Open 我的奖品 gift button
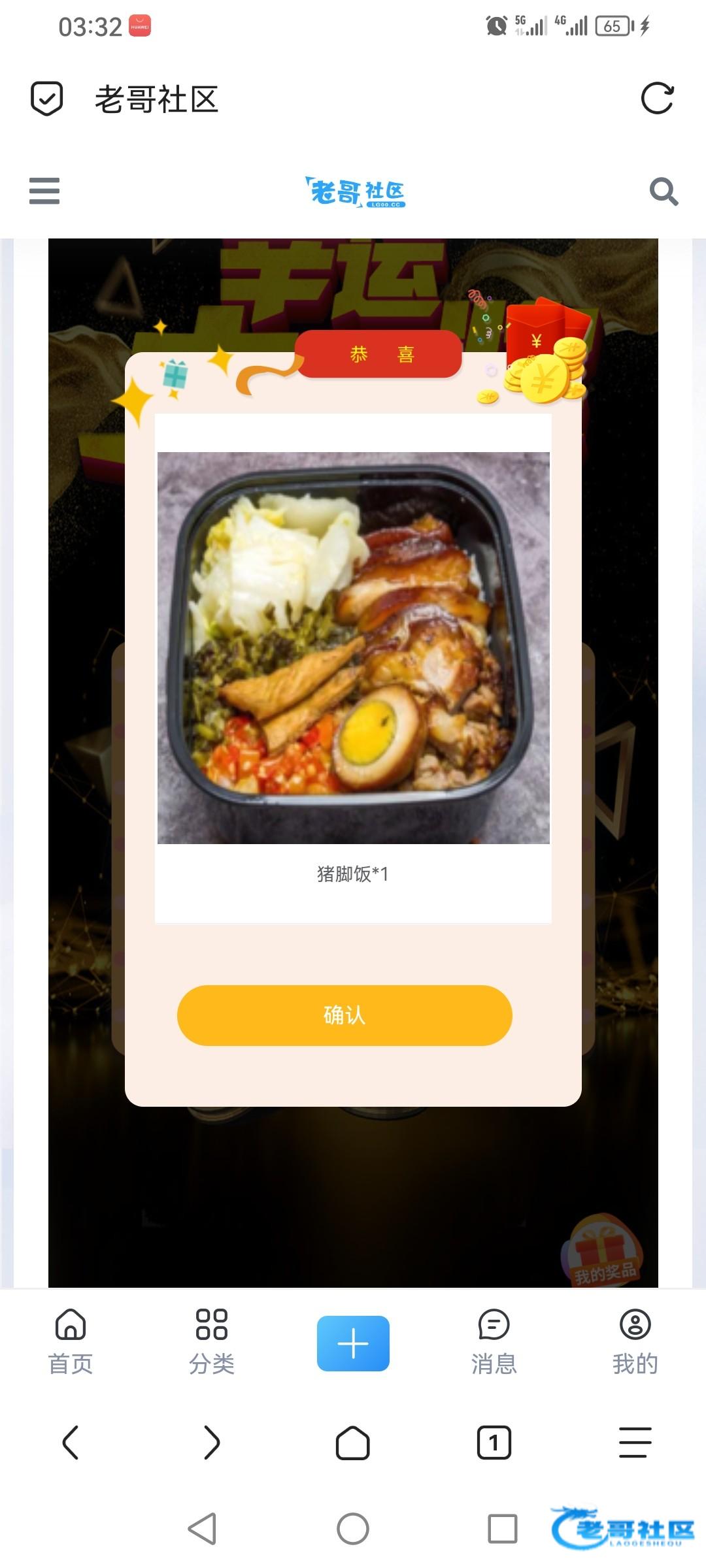This screenshot has height=1568, width=706. 603,1251
